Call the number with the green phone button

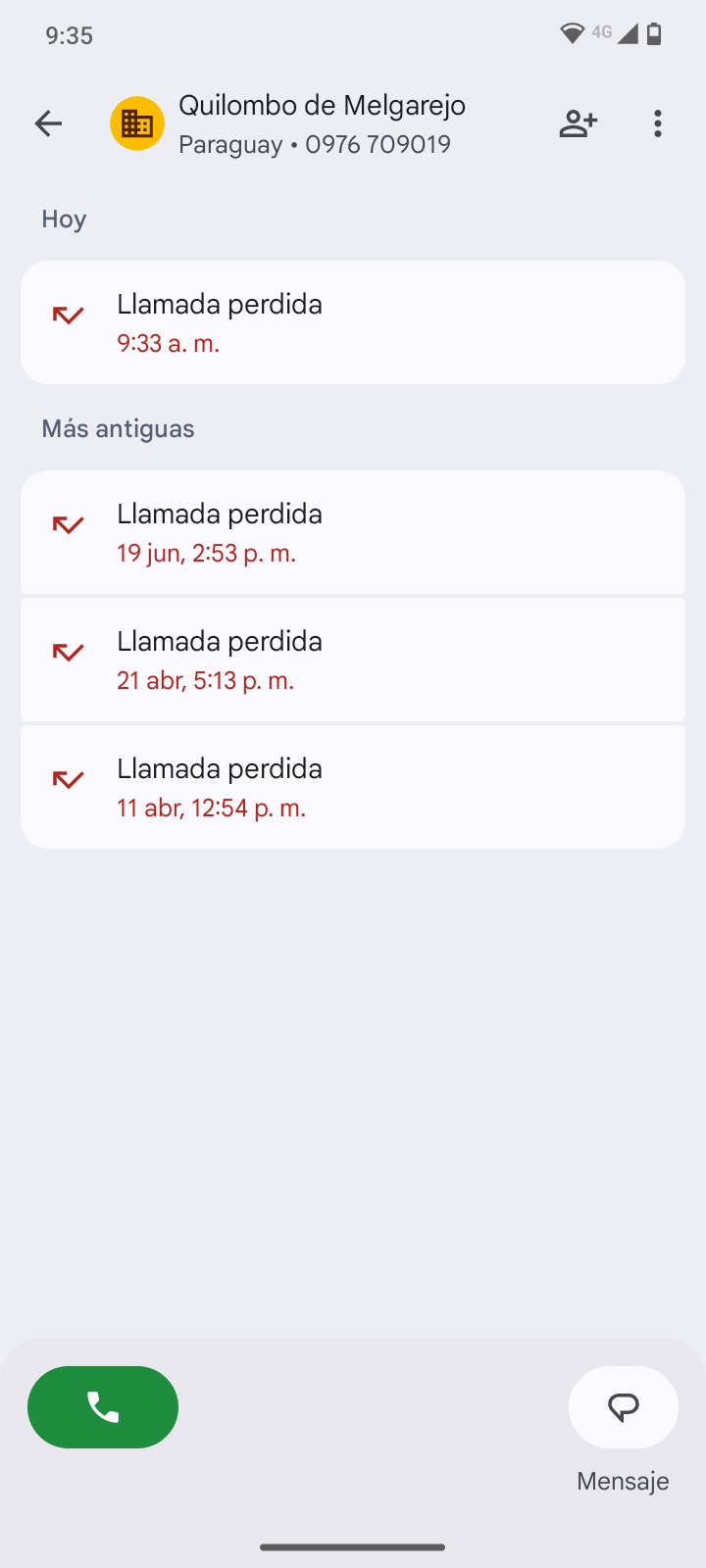coord(103,1407)
